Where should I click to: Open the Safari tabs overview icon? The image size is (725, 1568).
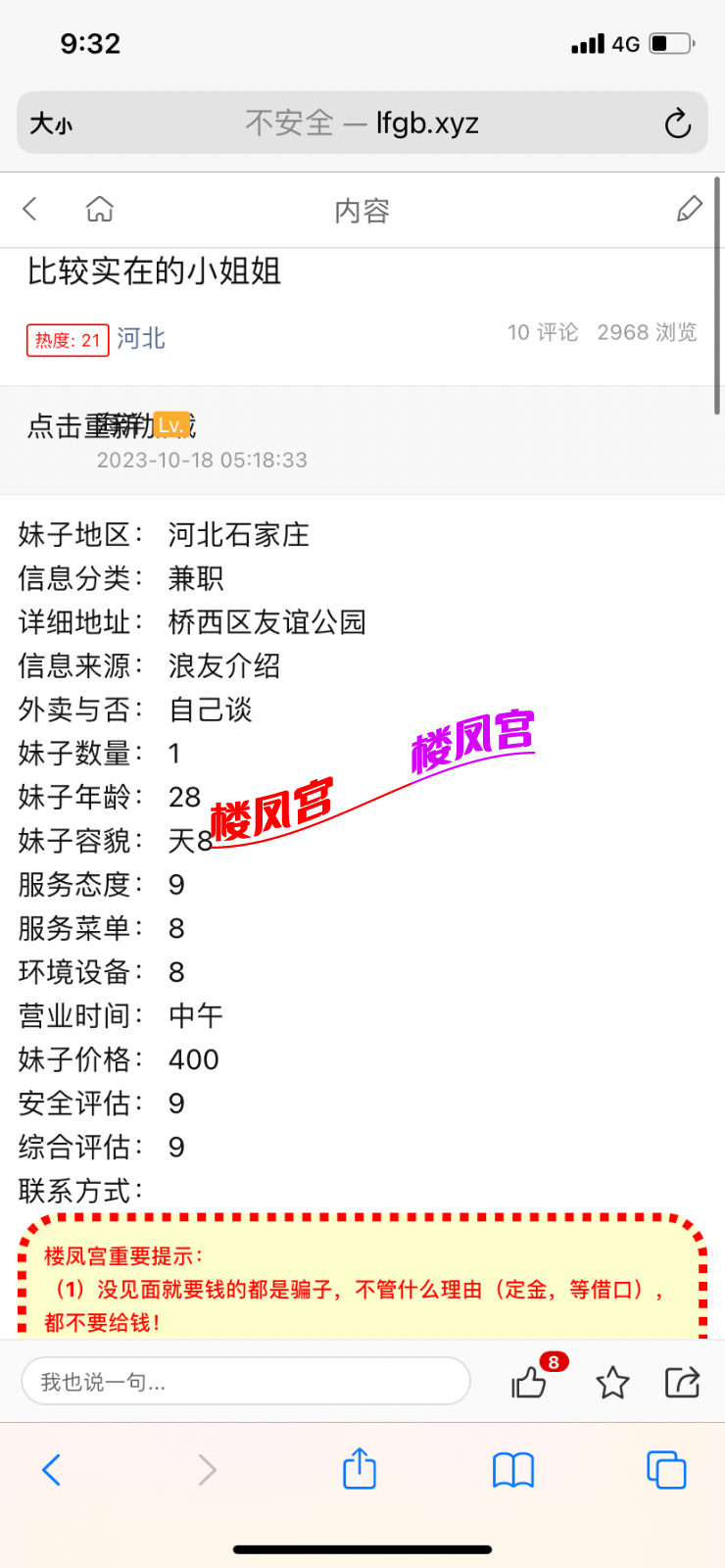click(665, 1470)
